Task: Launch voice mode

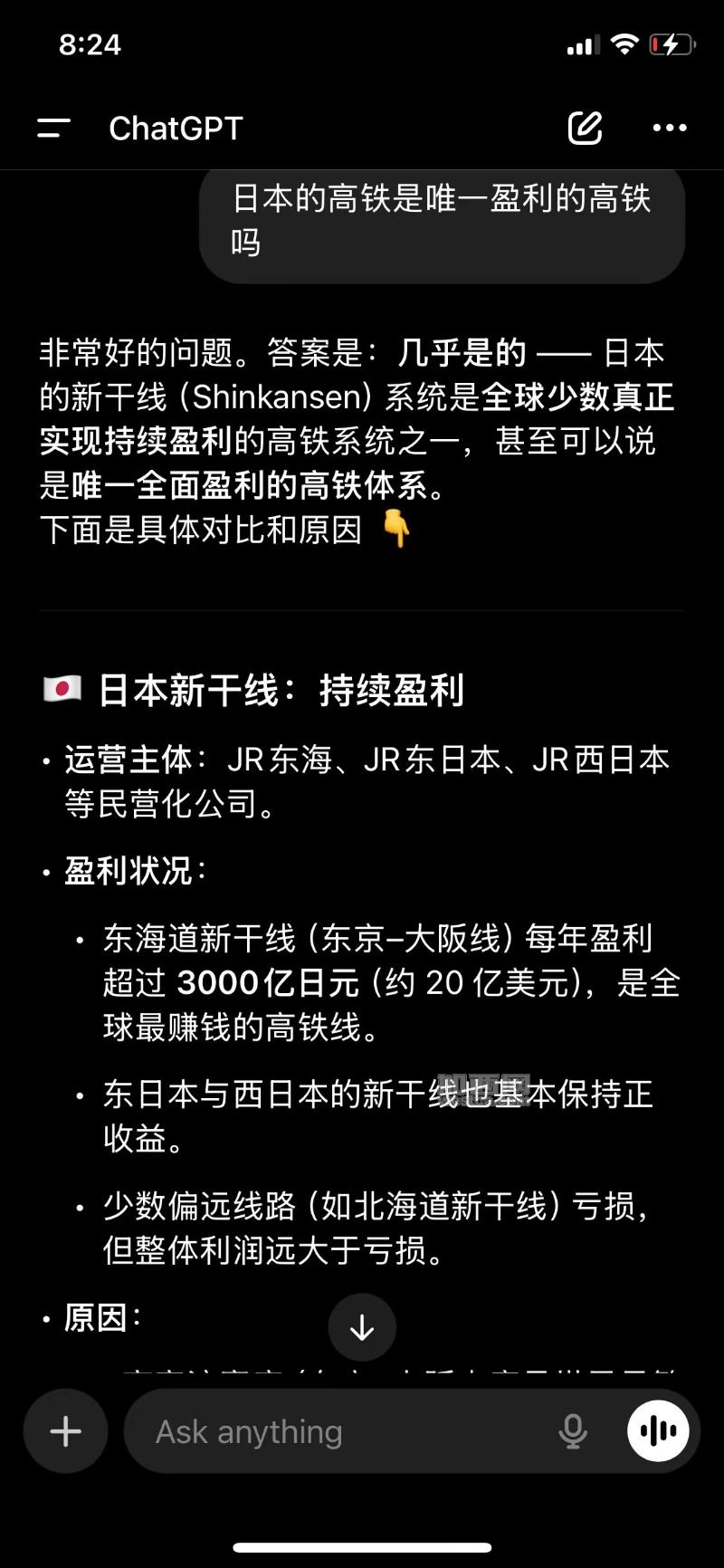Action: click(658, 1431)
